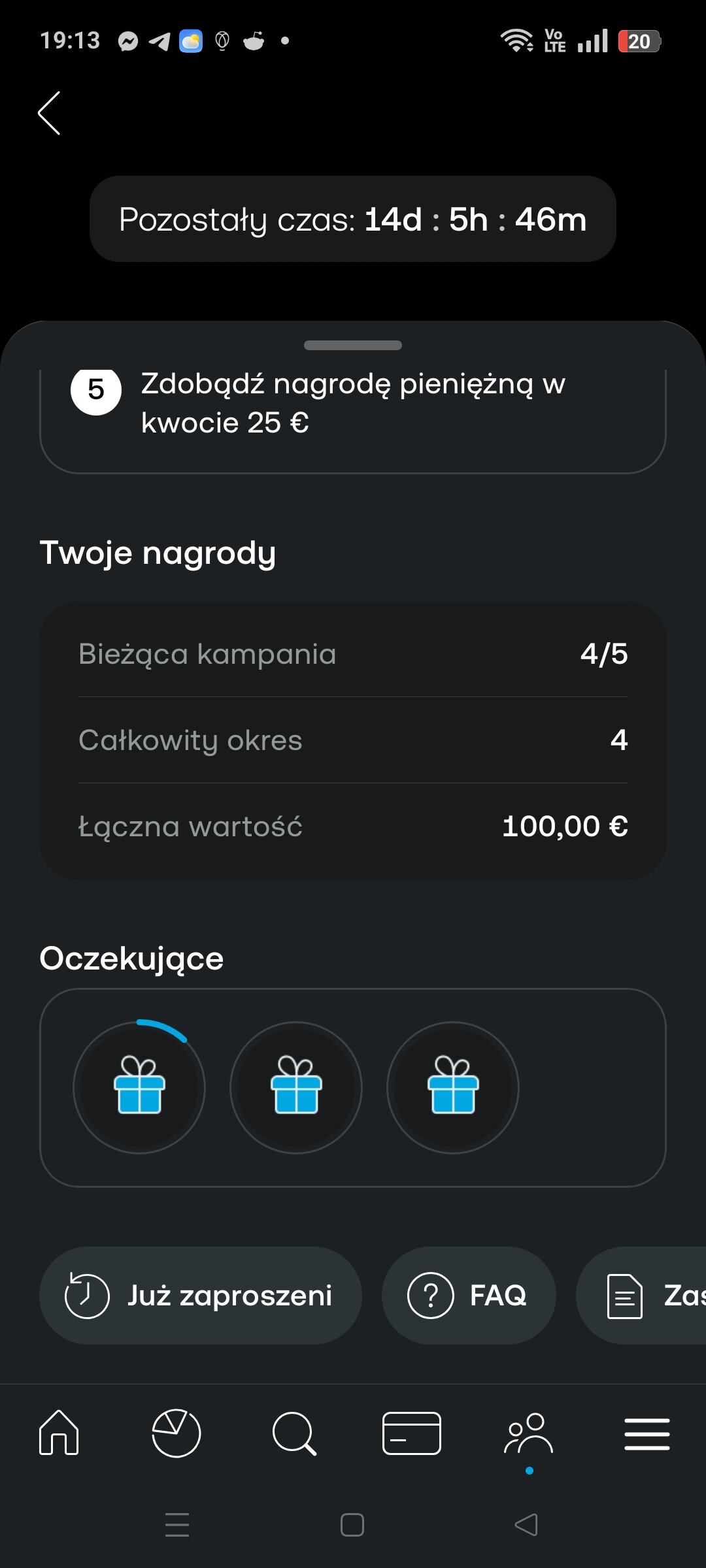The image size is (706, 1568).
Task: Select the invite friends people tab
Action: click(x=529, y=1433)
